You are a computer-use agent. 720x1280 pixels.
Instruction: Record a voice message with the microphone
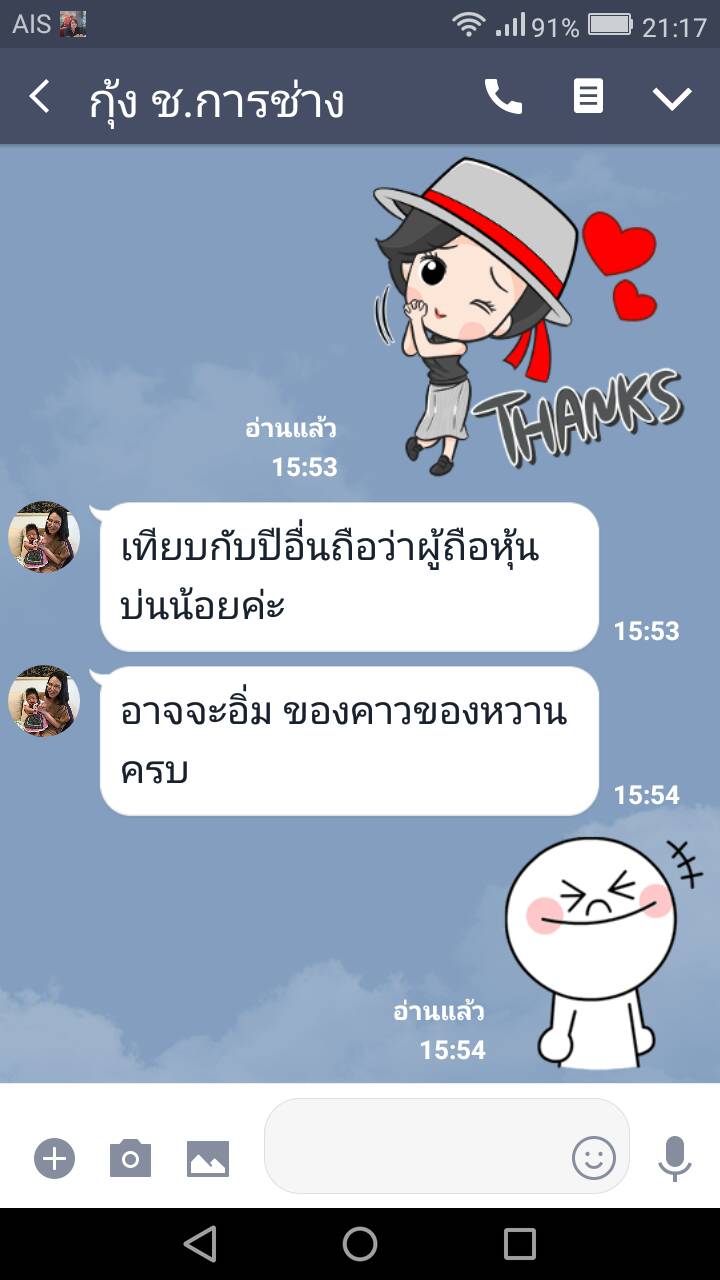point(675,1159)
